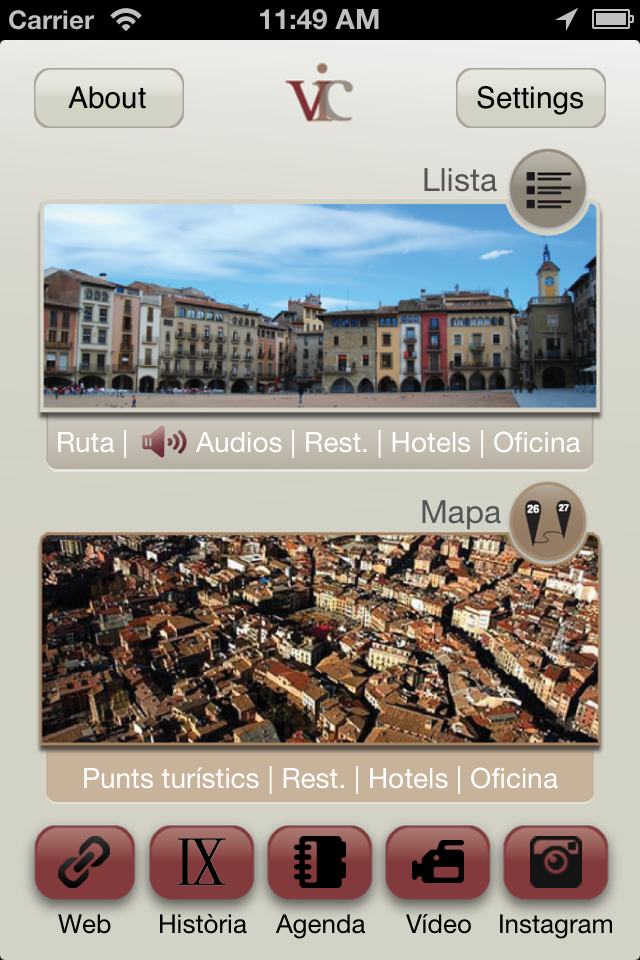
Task: Open Audios with the speaker icon
Action: pos(212,443)
